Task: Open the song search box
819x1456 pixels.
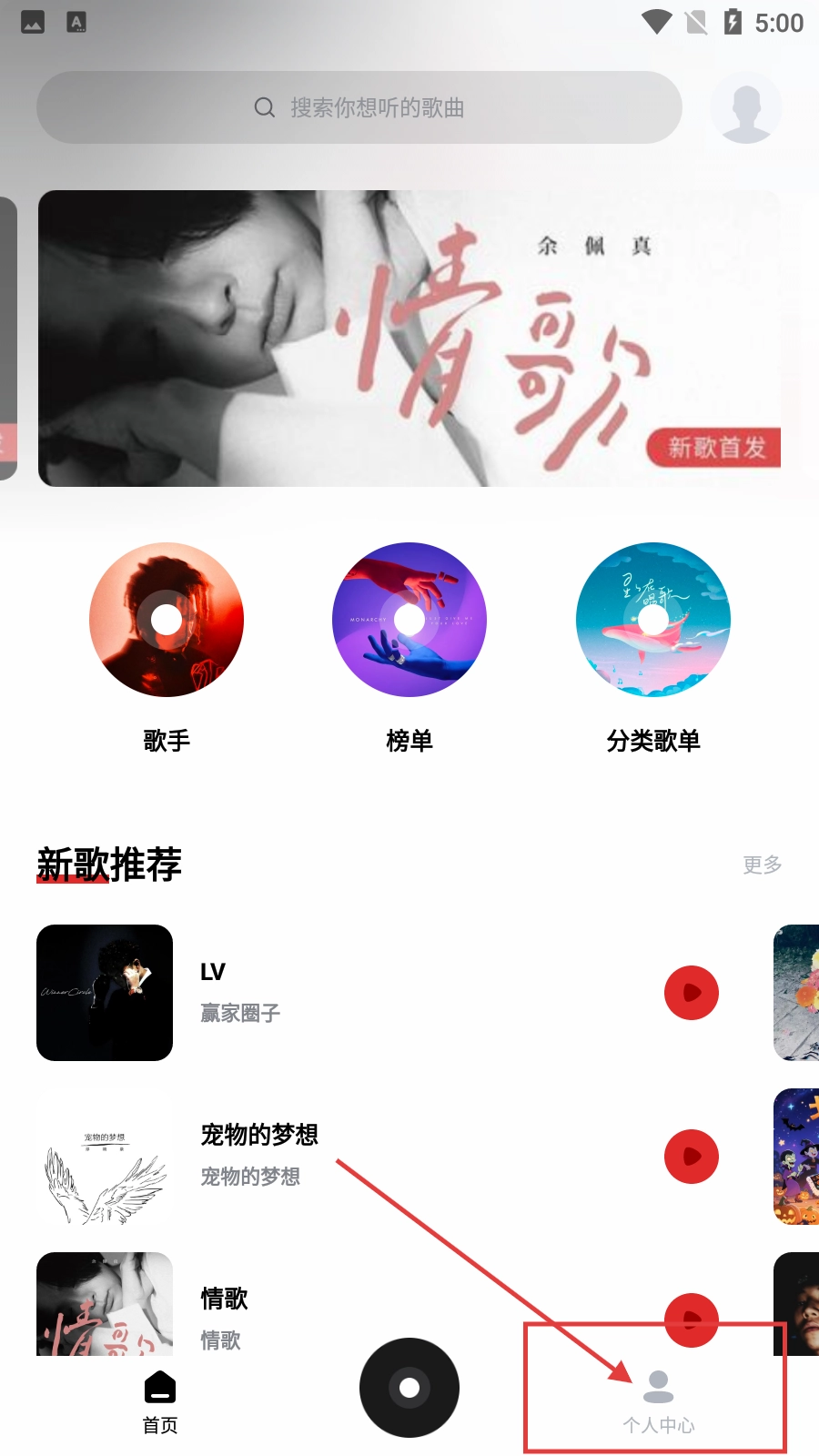Action: pyautogui.click(x=359, y=107)
